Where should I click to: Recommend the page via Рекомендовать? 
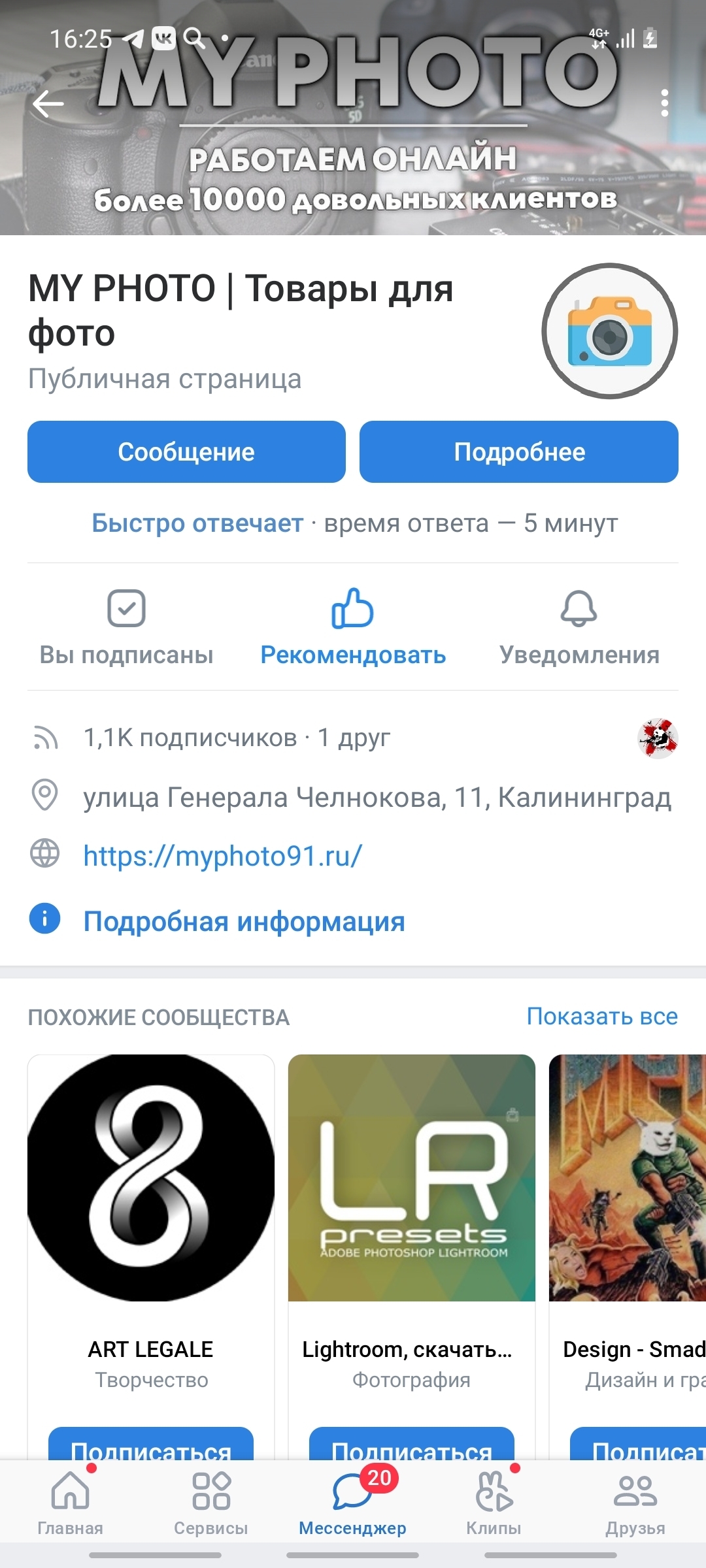(353, 626)
